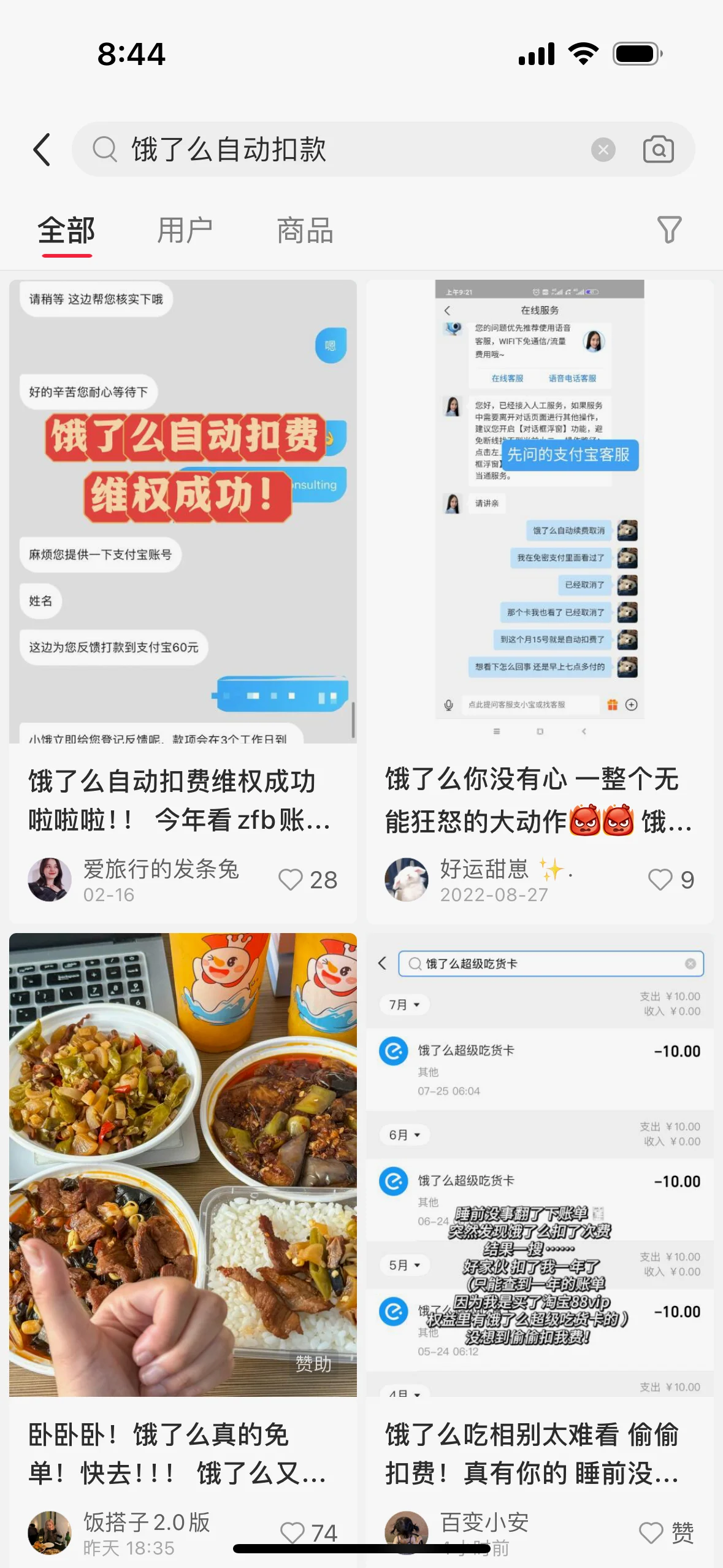Switch to the 用户 tab

185,231
